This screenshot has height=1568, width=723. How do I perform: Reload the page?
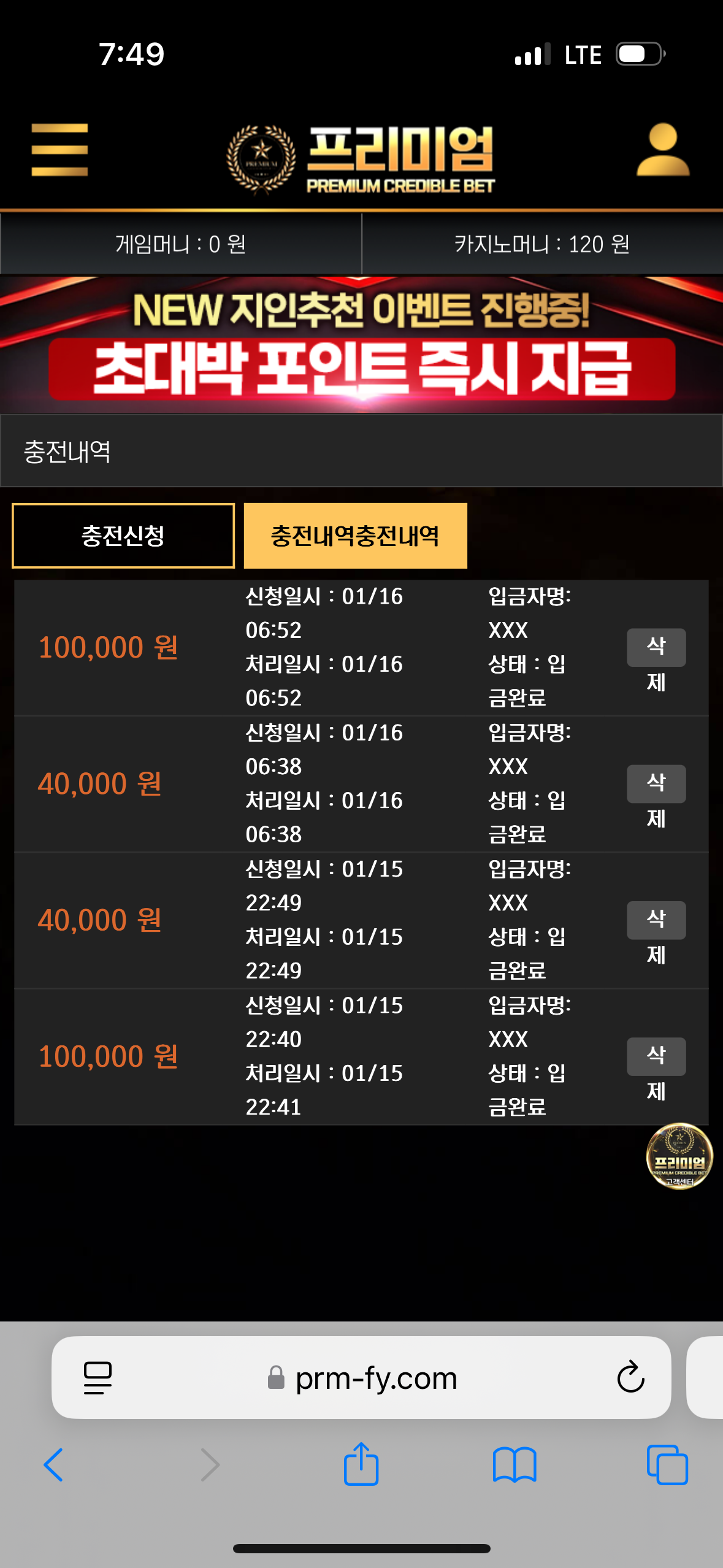tap(630, 1377)
